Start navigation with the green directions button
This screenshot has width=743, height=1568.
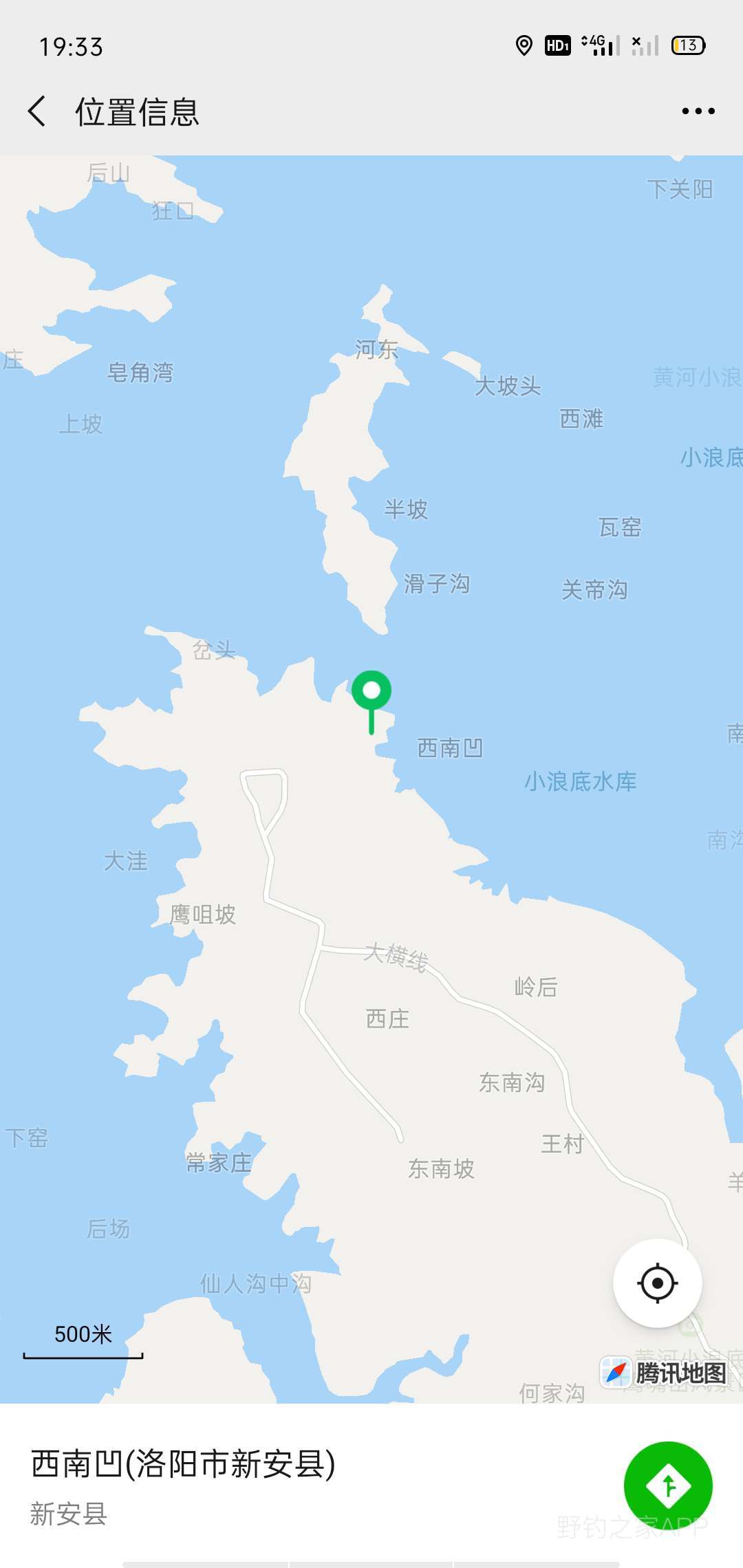(667, 1485)
